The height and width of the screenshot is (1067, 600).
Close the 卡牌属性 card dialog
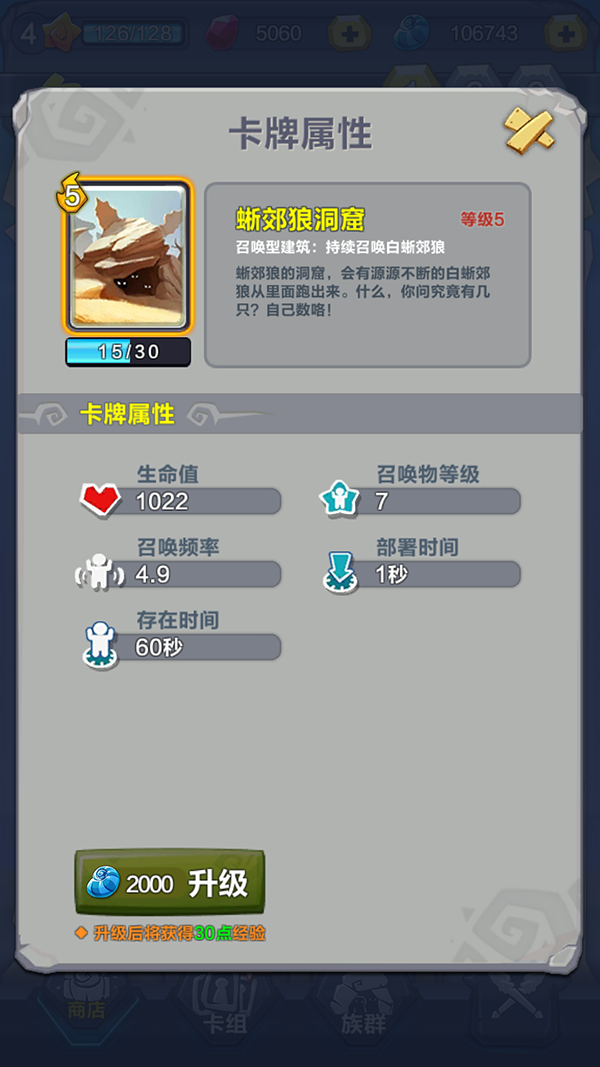pyautogui.click(x=528, y=131)
